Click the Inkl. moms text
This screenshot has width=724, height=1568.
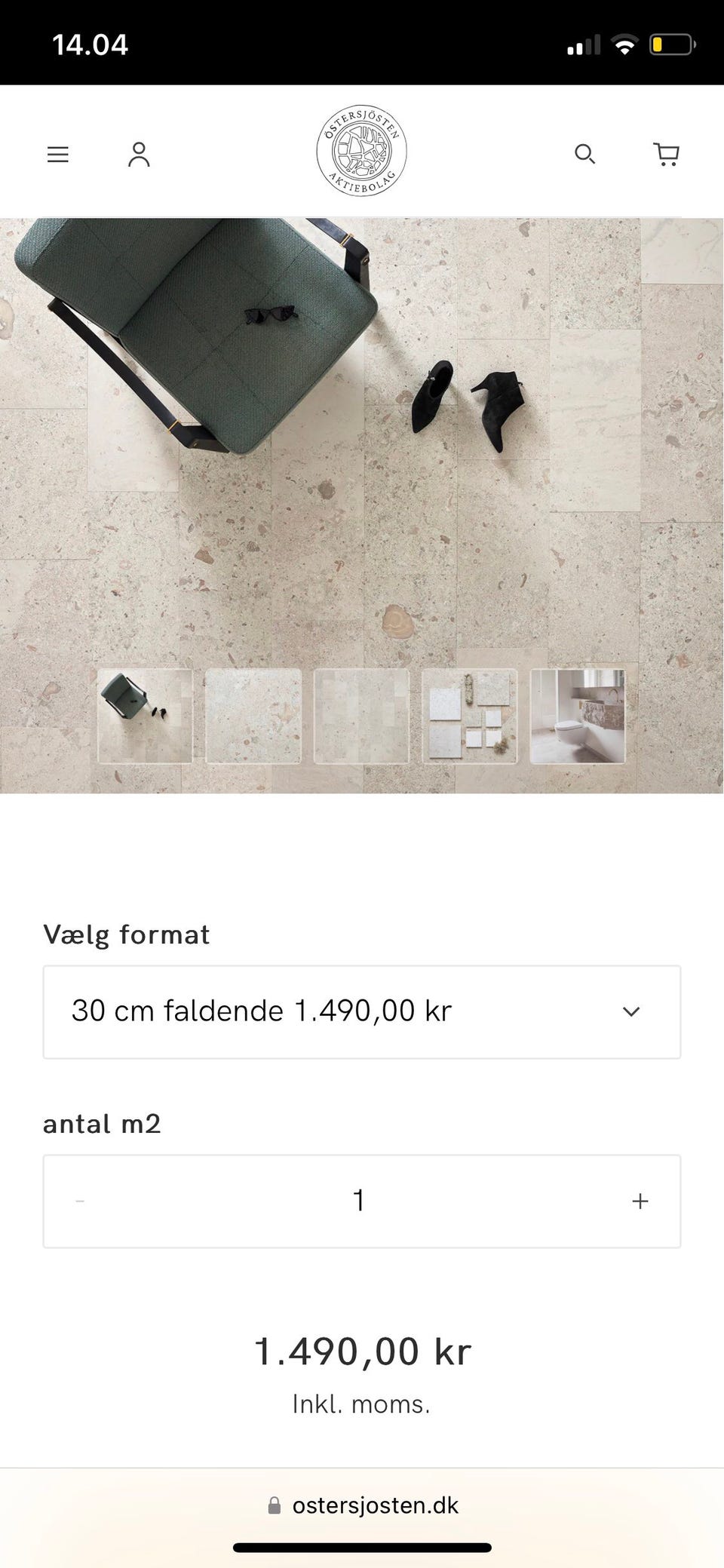point(360,1404)
